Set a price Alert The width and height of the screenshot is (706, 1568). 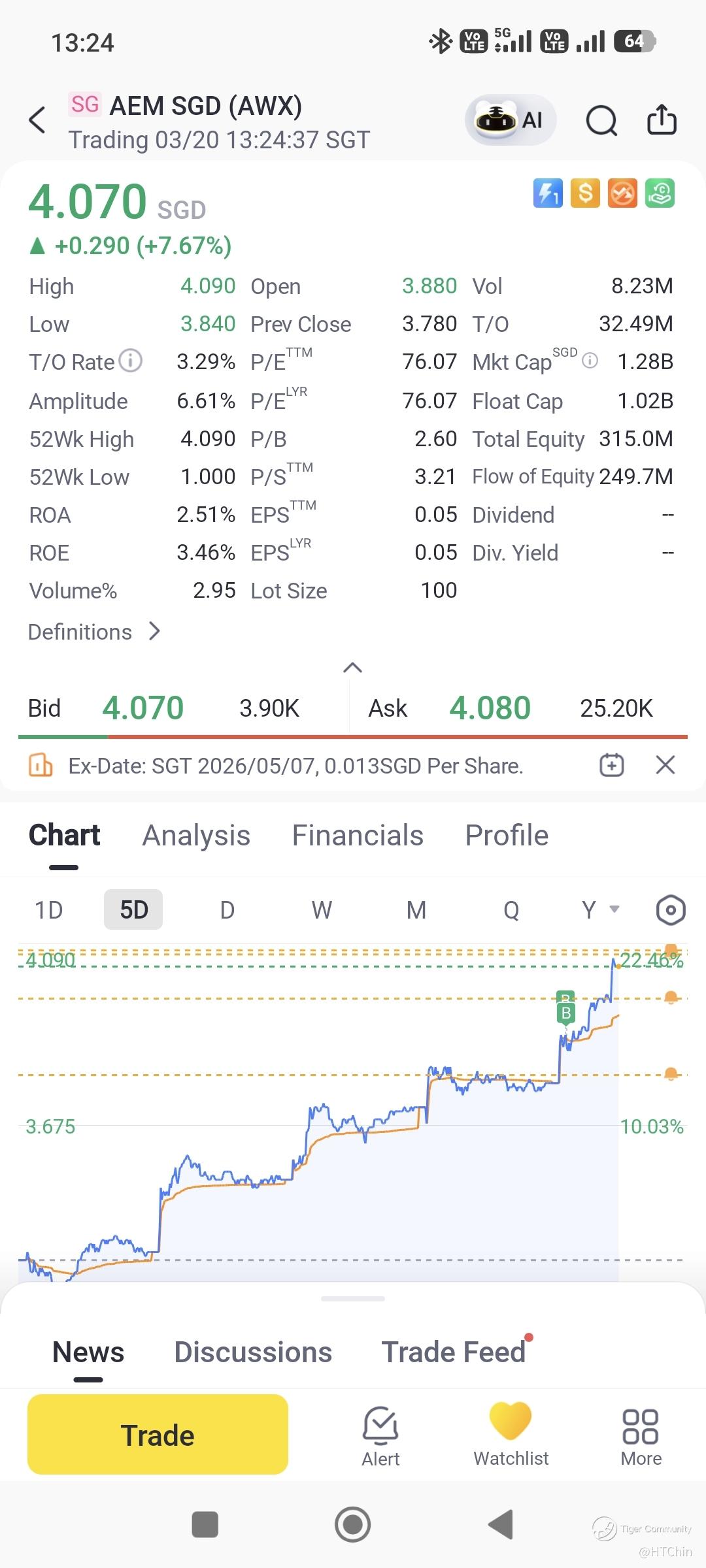tap(380, 1436)
